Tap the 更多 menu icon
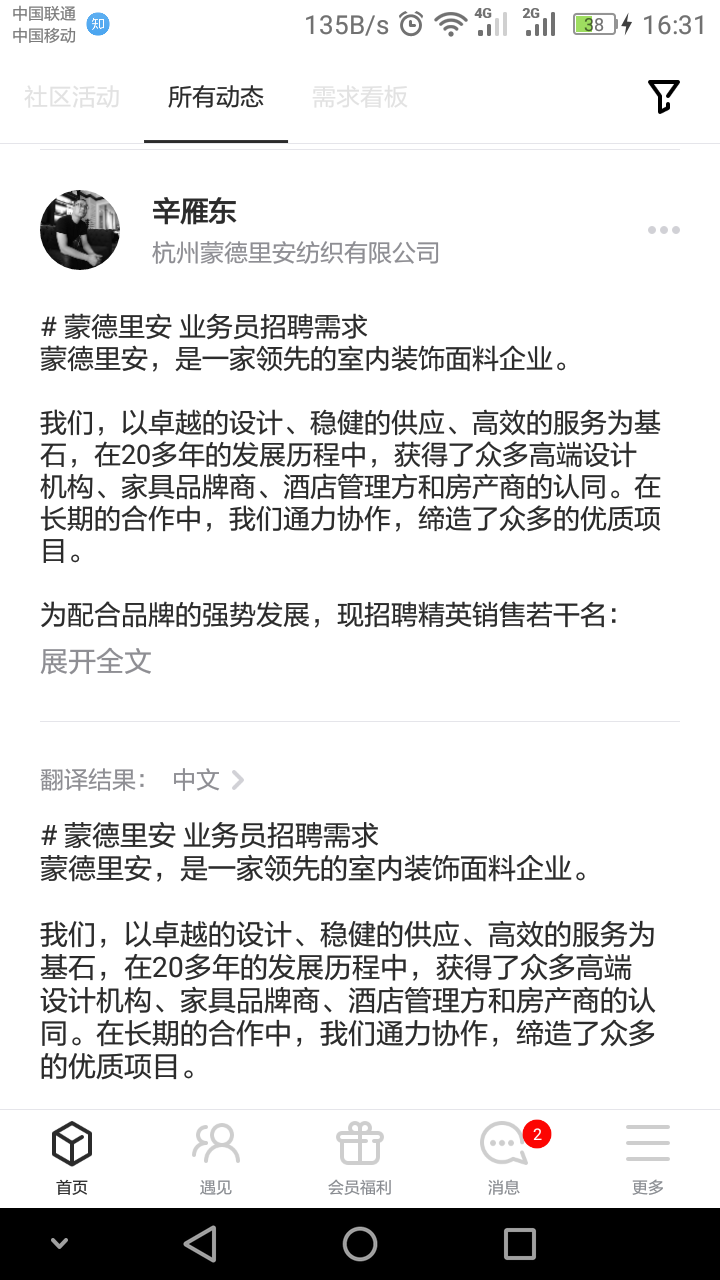This screenshot has height=1280, width=720. [647, 1144]
